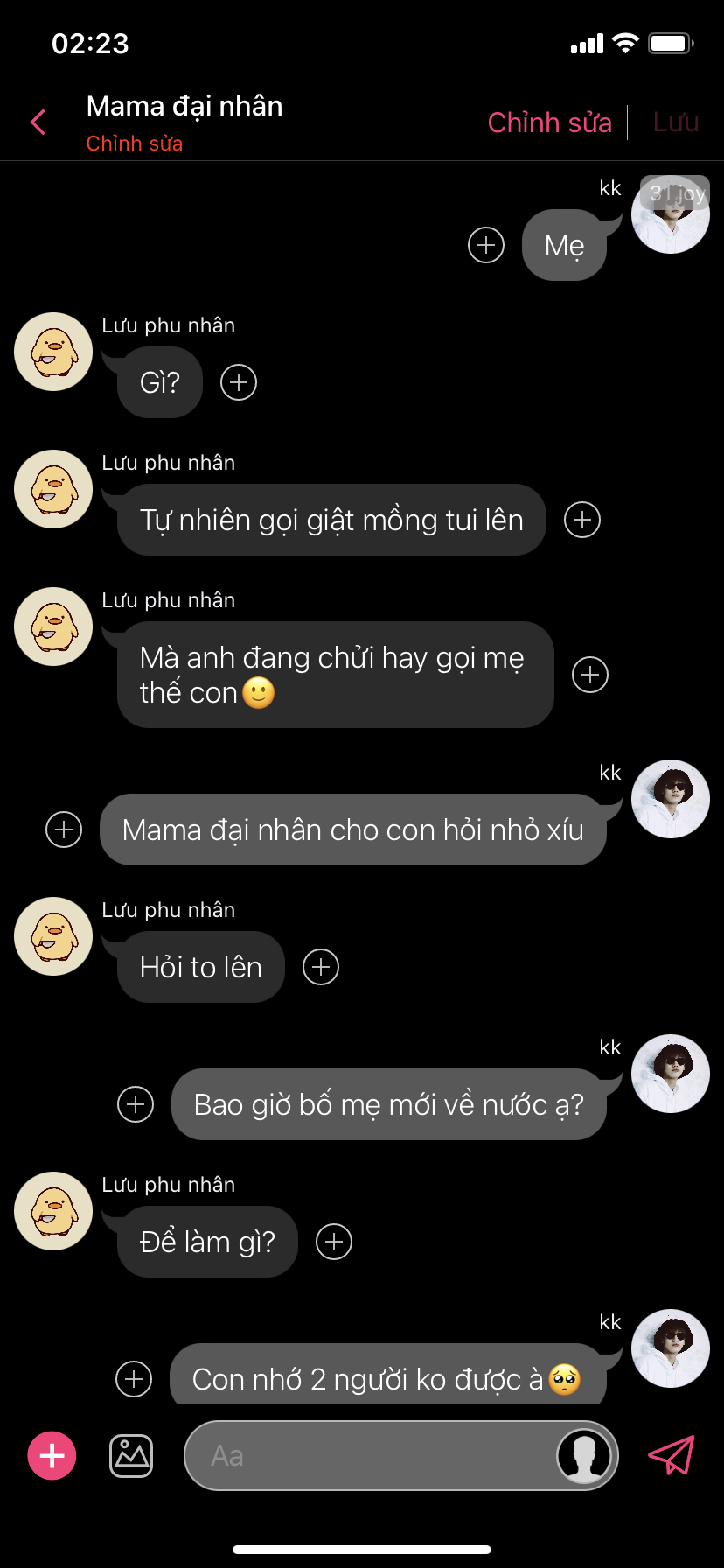
Task: Go back with the pink arrow
Action: pyautogui.click(x=38, y=122)
